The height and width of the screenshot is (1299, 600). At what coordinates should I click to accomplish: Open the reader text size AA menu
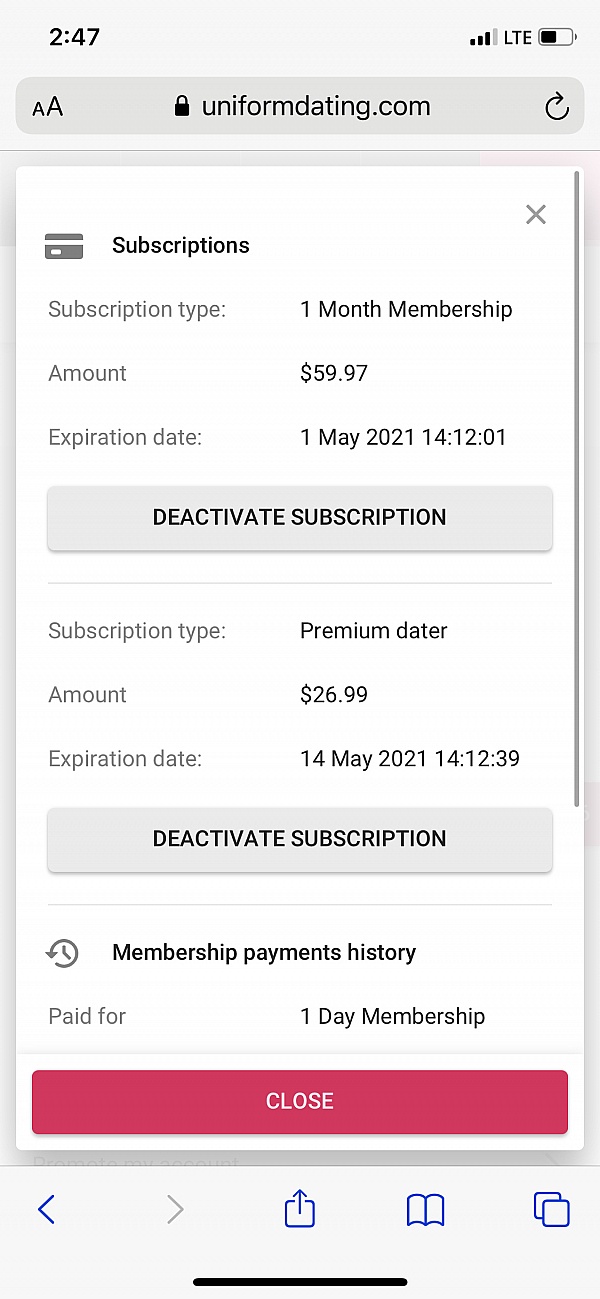(47, 107)
